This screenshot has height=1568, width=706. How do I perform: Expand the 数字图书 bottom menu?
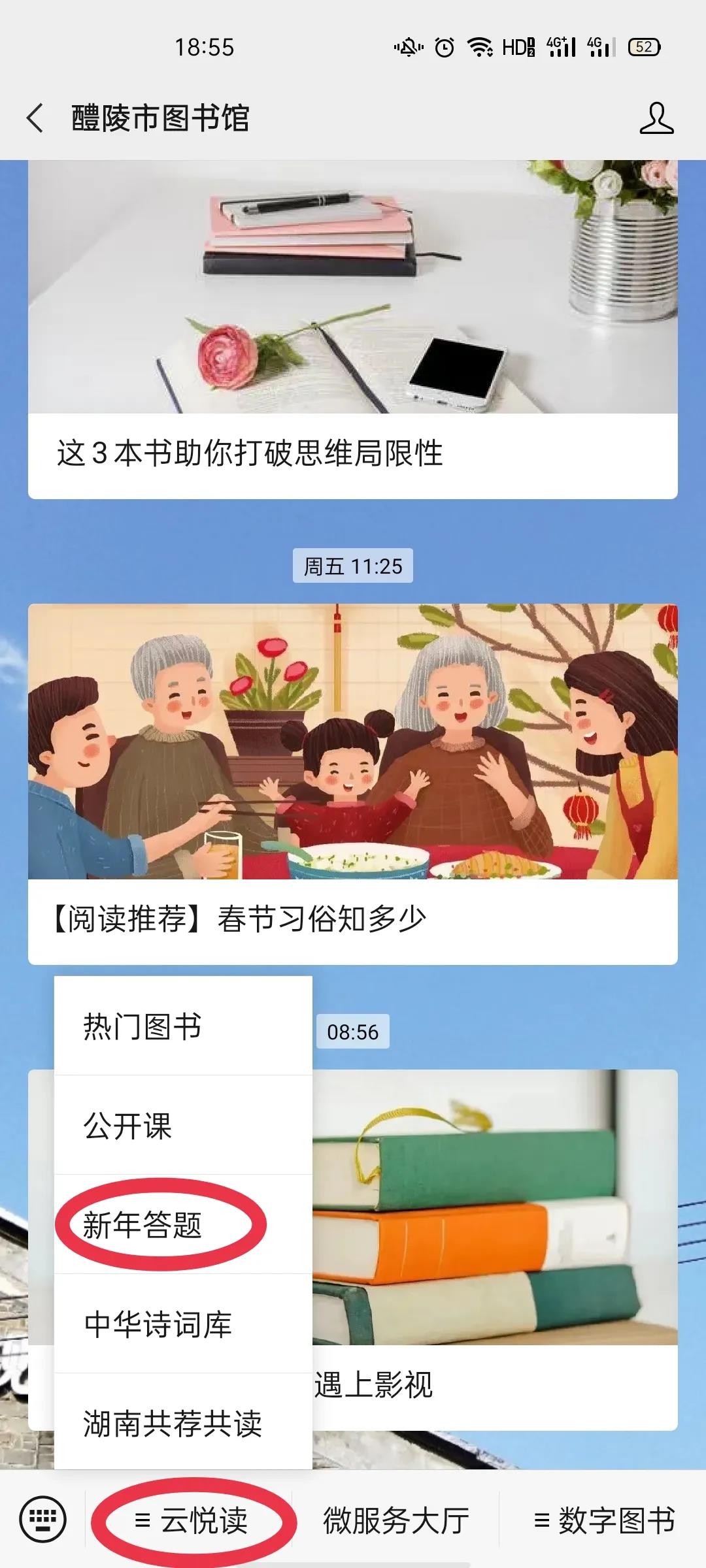click(603, 1520)
